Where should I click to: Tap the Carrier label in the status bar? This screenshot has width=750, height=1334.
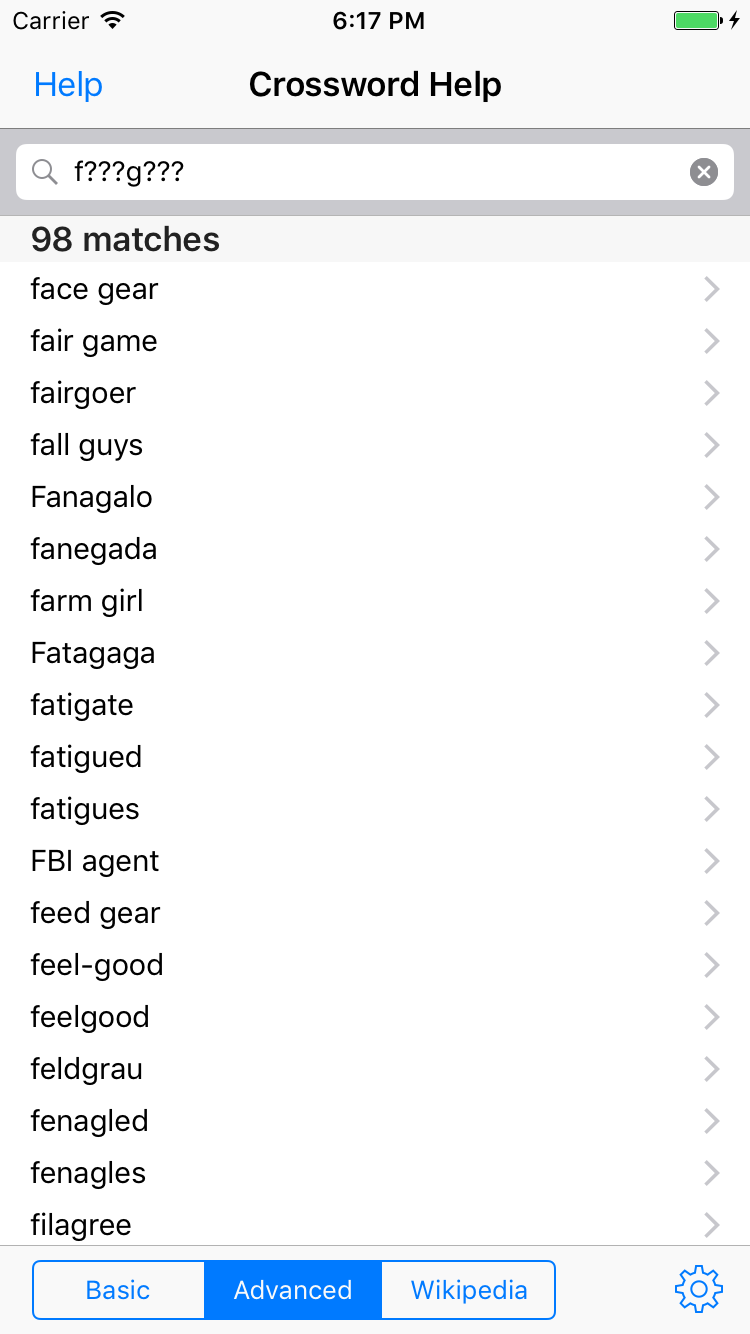[49, 20]
